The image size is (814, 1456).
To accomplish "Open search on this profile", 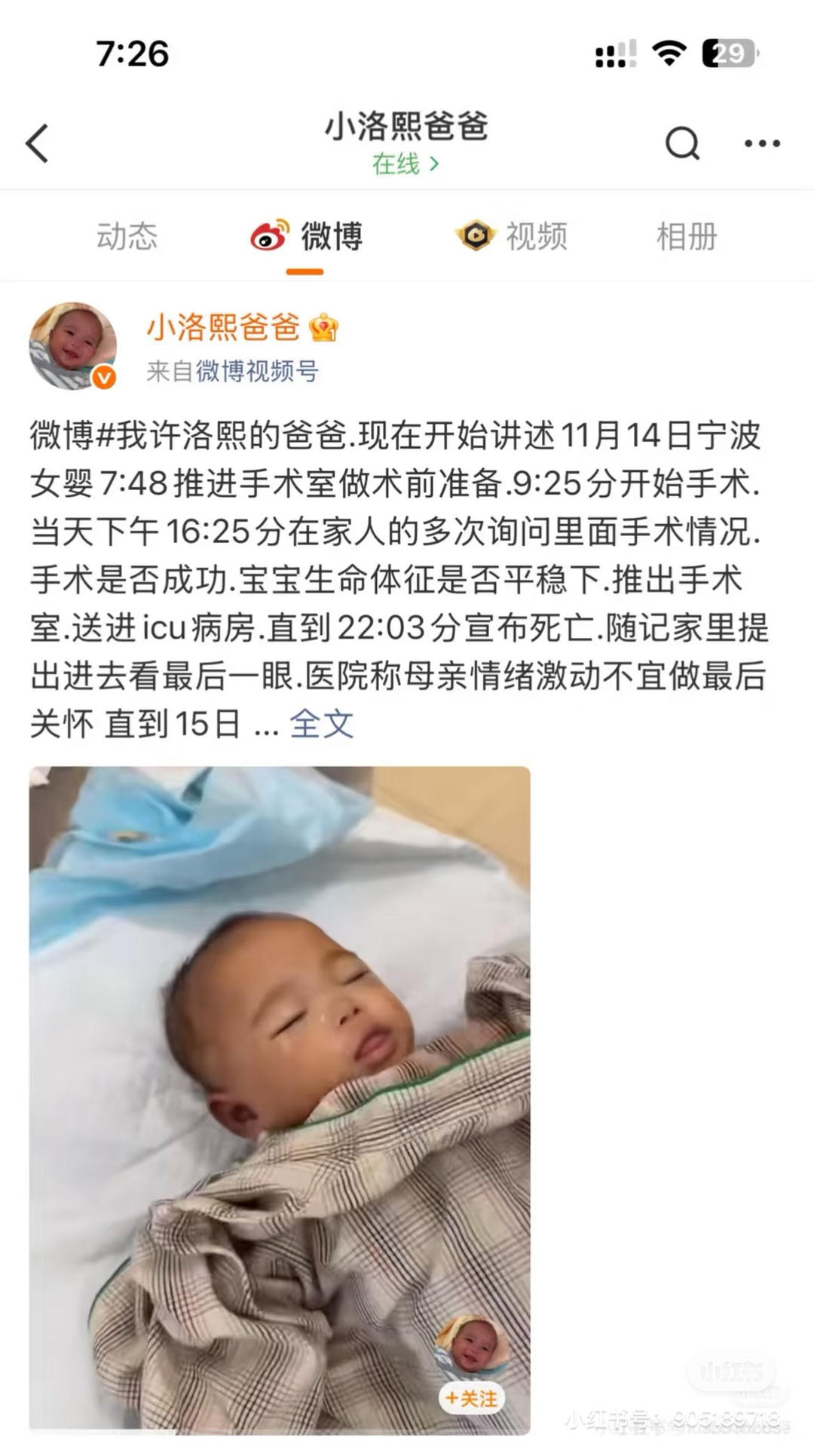I will [682, 143].
